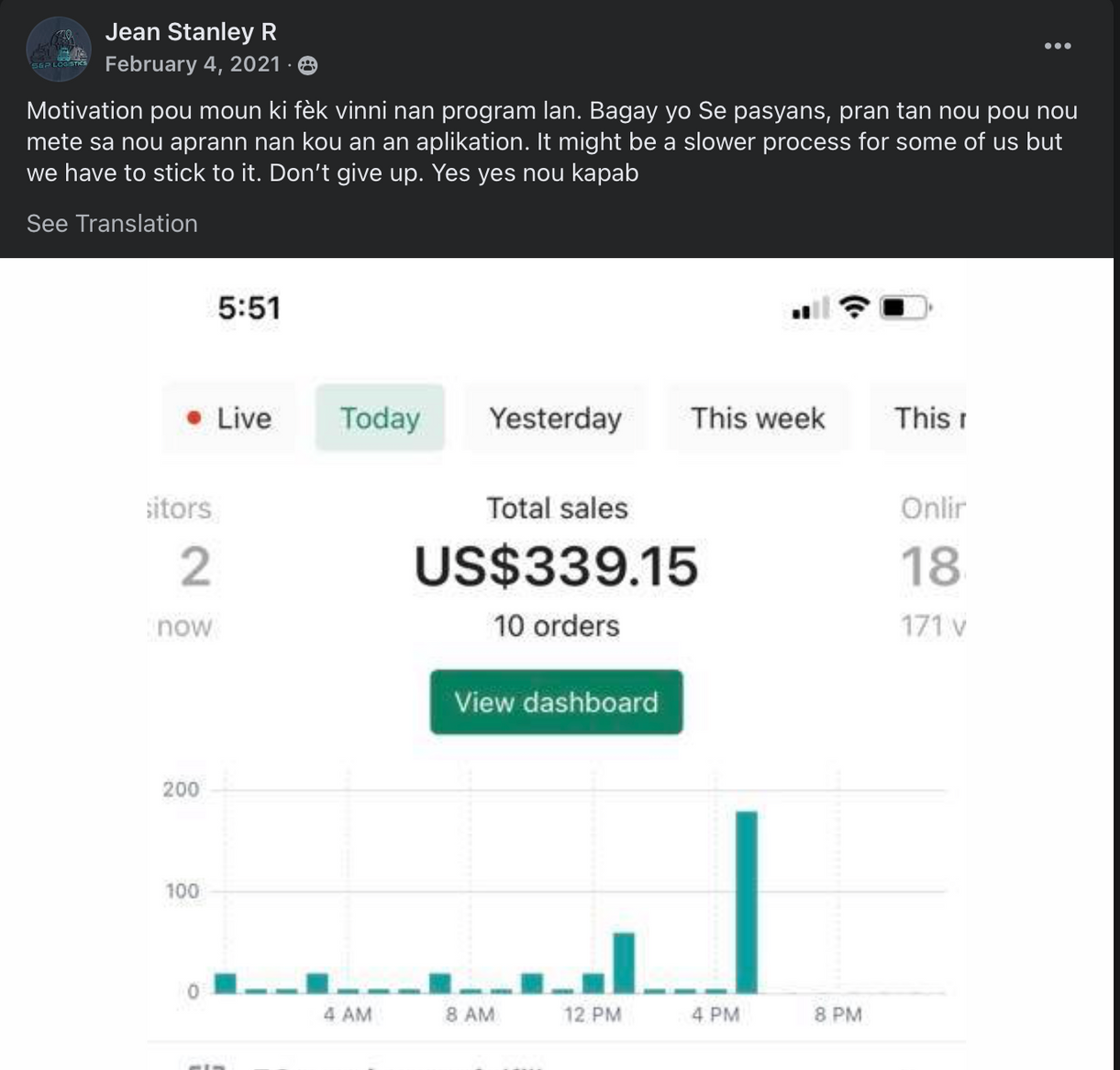Open the attached sales screenshot image
Screen dimensions: 1120x1070
pos(556,661)
